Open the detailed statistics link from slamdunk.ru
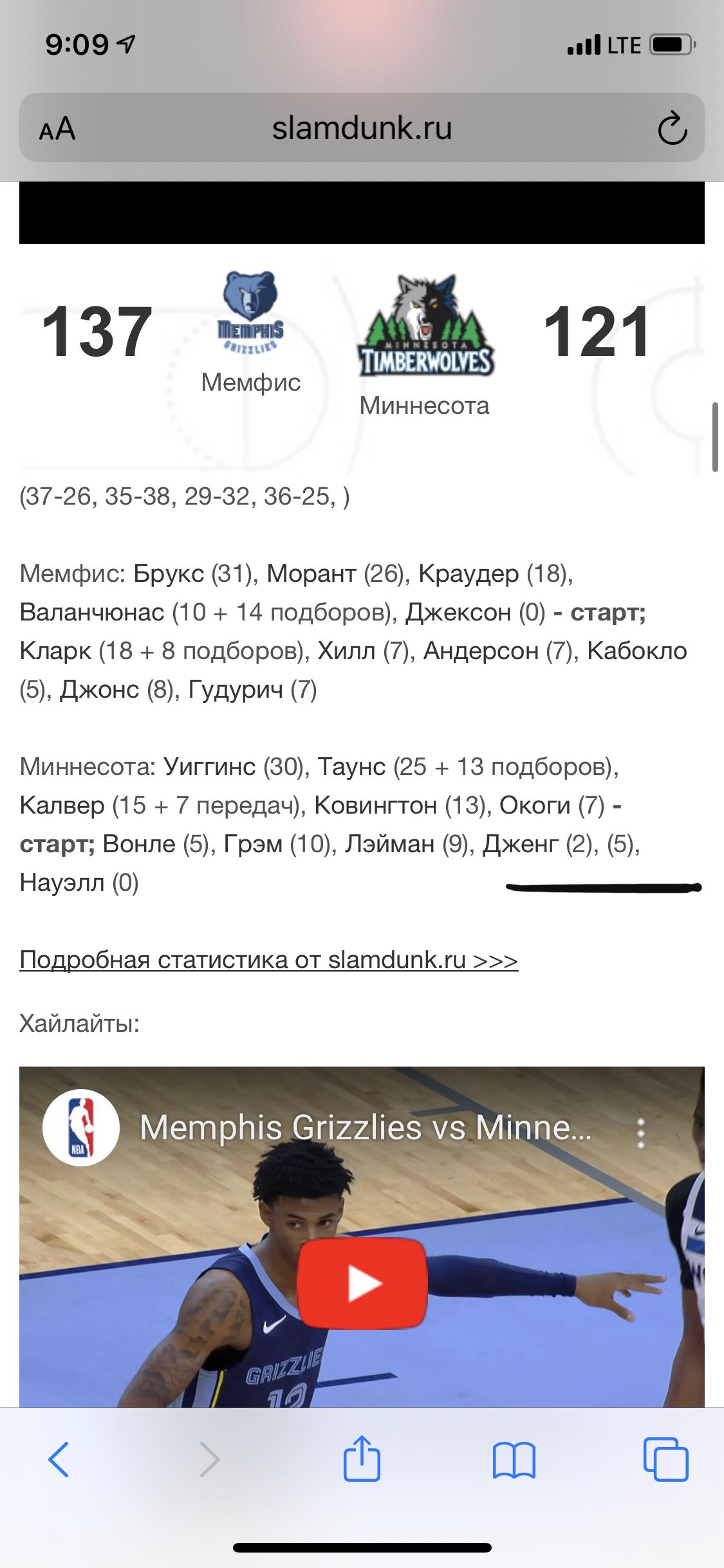 268,960
